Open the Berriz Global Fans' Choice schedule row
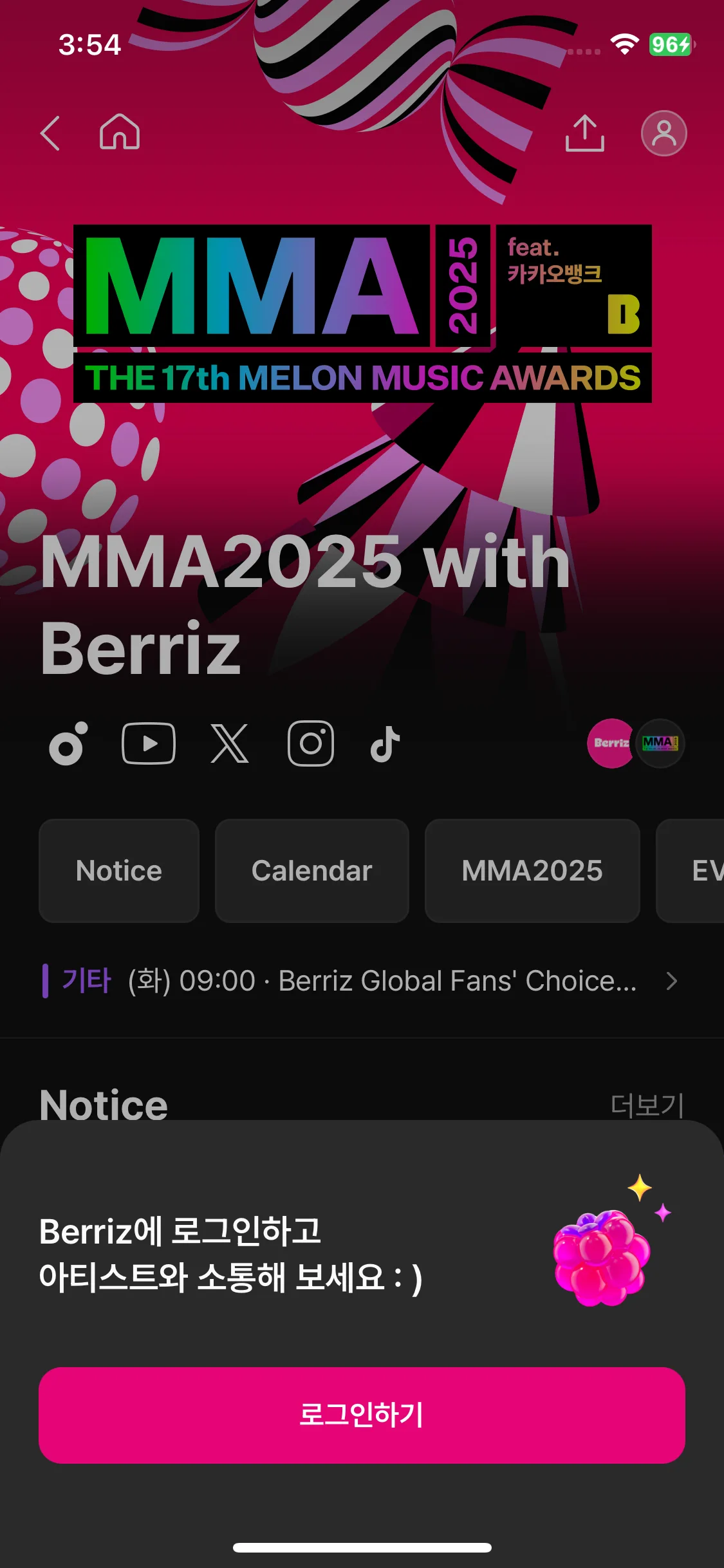This screenshot has height=1568, width=724. pos(360,981)
